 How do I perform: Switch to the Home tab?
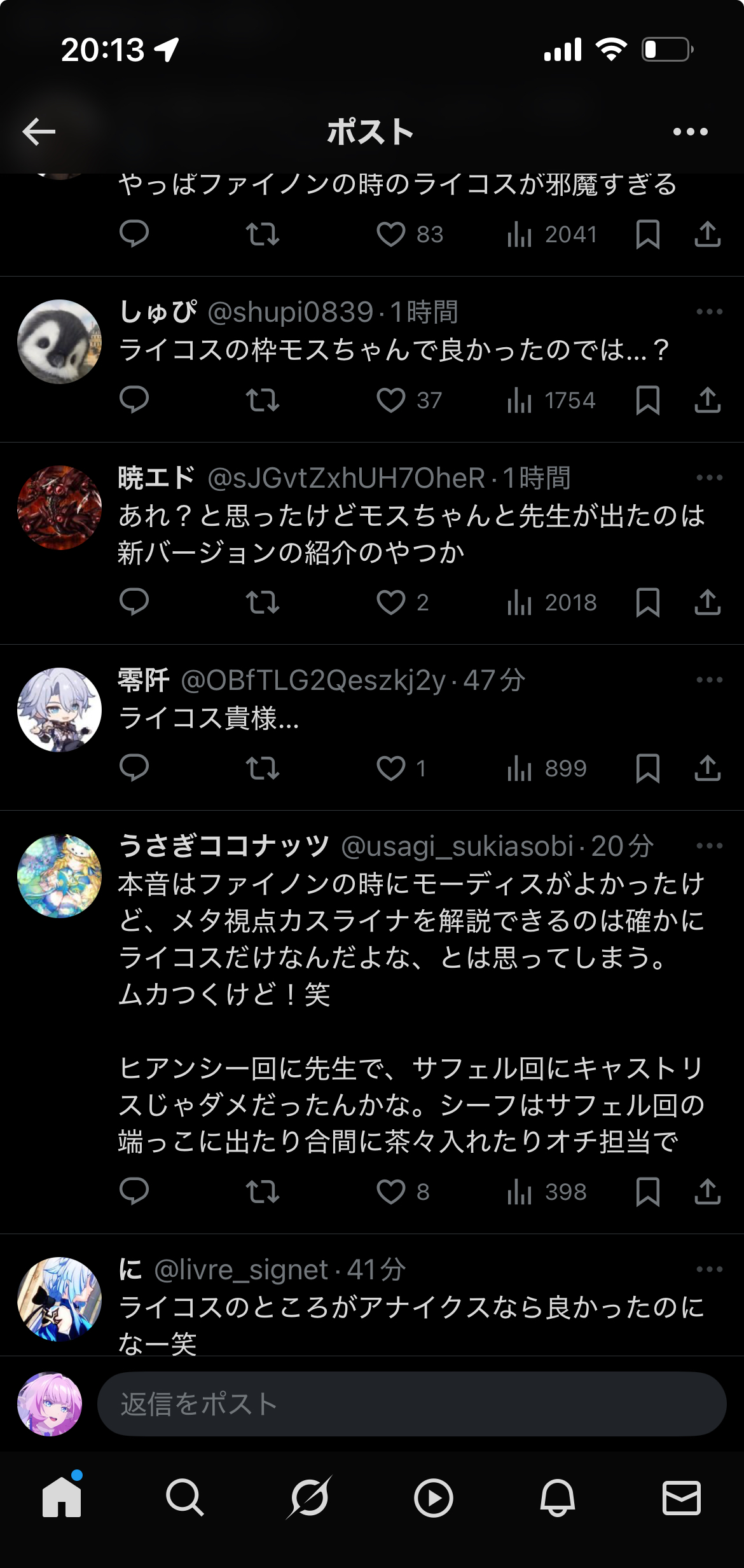click(x=62, y=1498)
